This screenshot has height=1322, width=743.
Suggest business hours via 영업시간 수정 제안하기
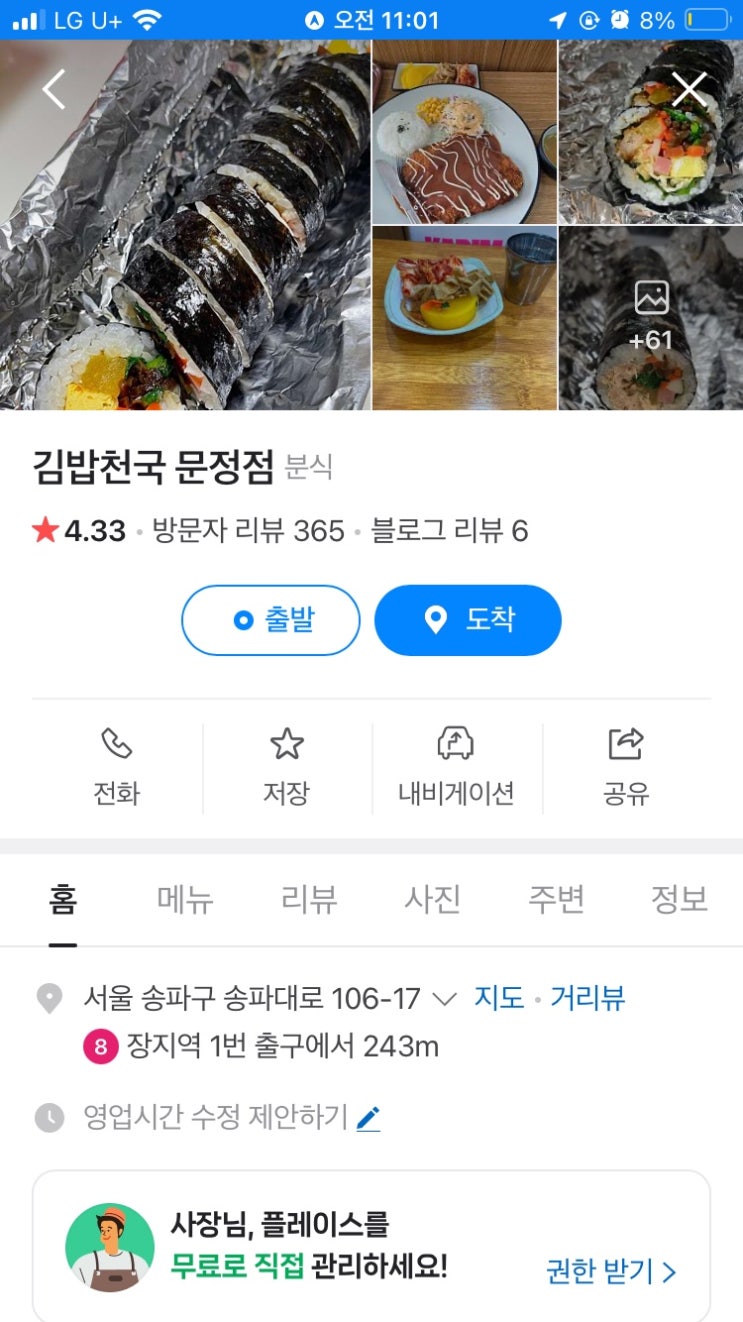click(x=232, y=1117)
